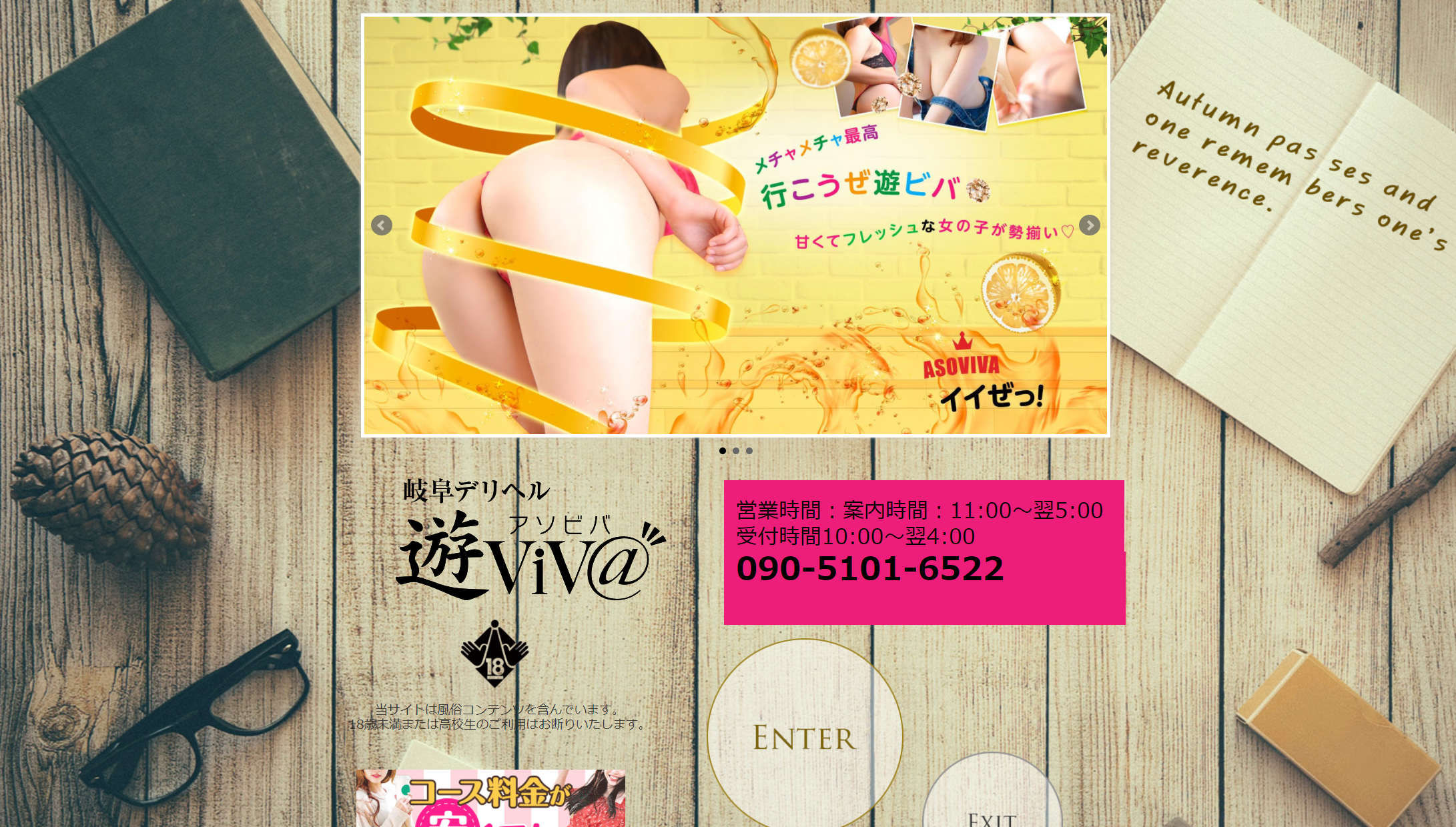Select the third carousel page dot
1456x827 pixels.
click(749, 451)
